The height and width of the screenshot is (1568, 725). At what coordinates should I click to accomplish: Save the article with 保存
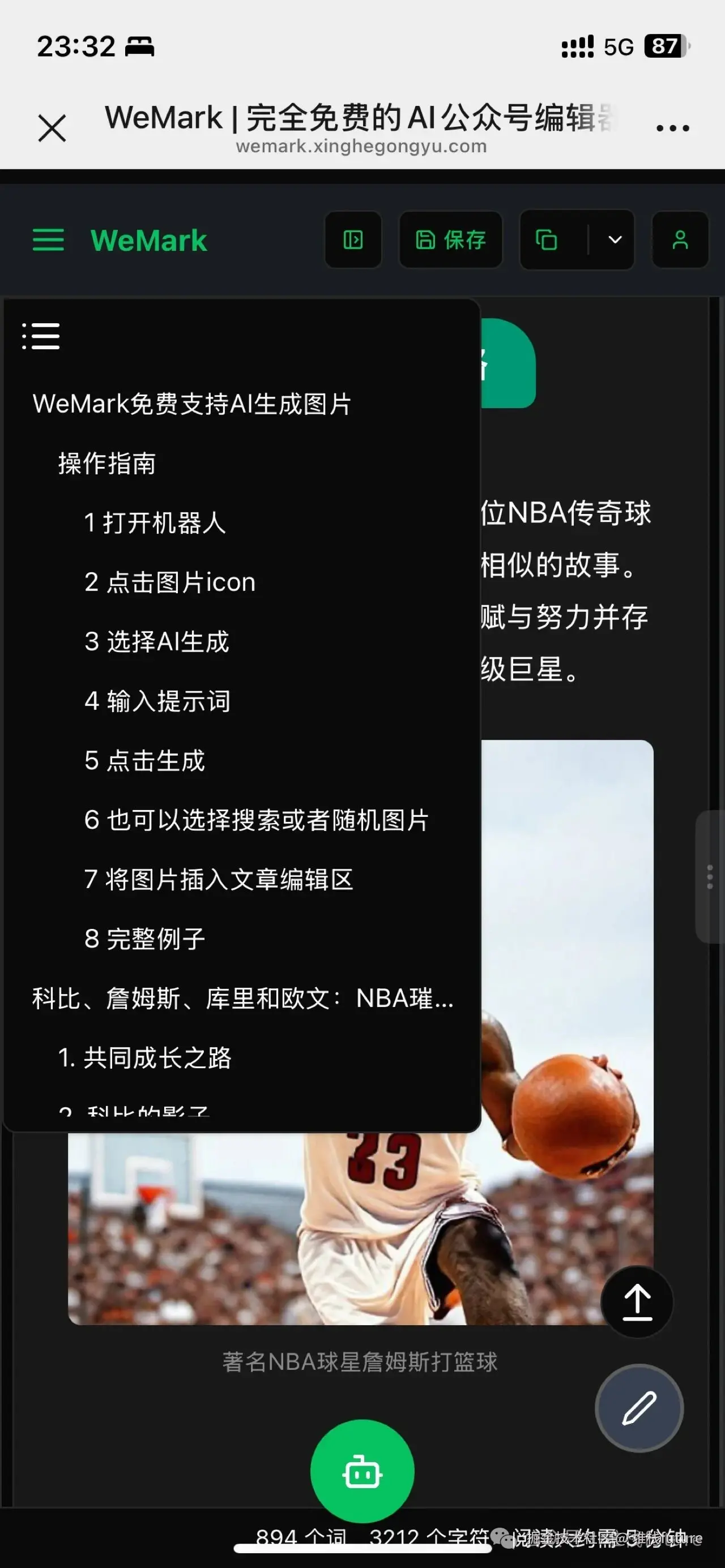click(x=451, y=240)
